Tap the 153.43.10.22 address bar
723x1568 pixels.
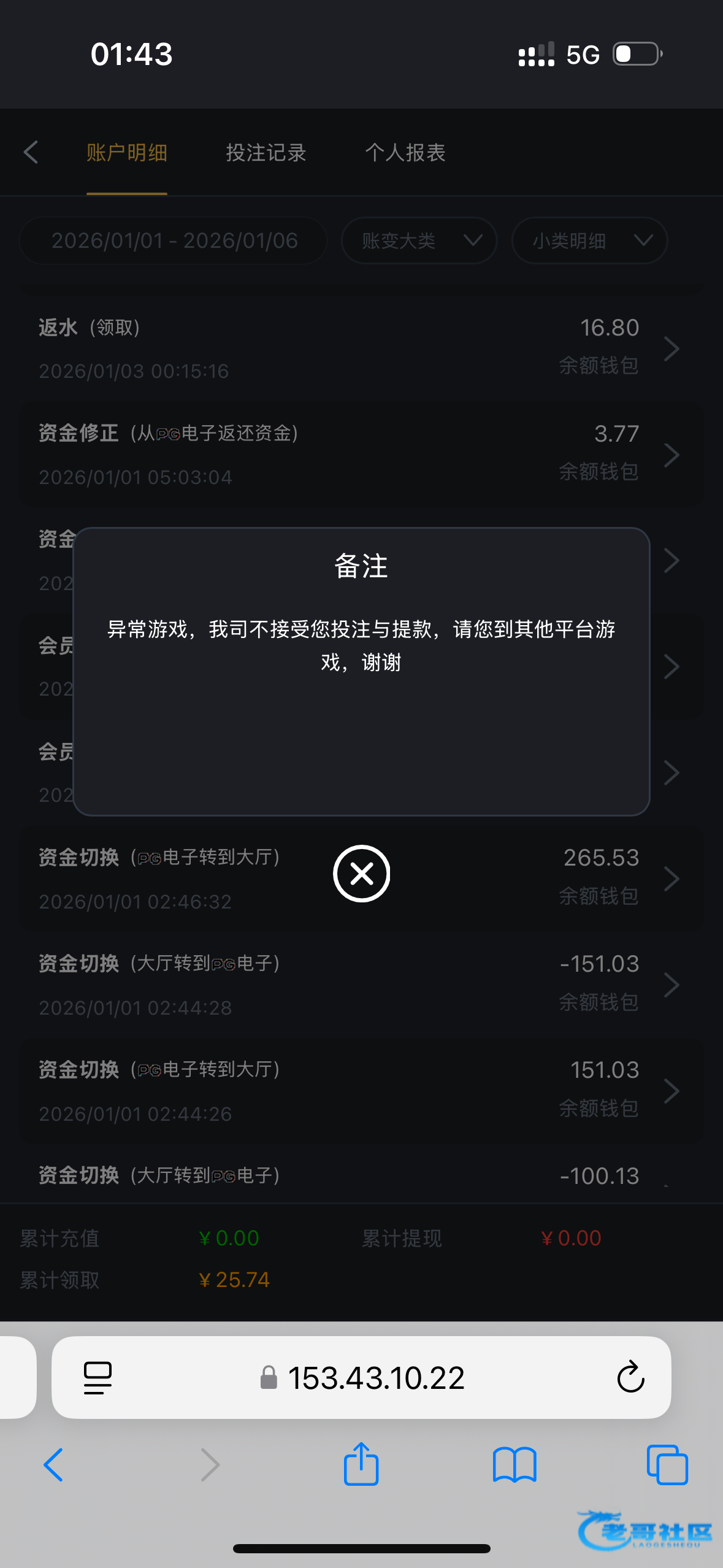coord(375,1378)
